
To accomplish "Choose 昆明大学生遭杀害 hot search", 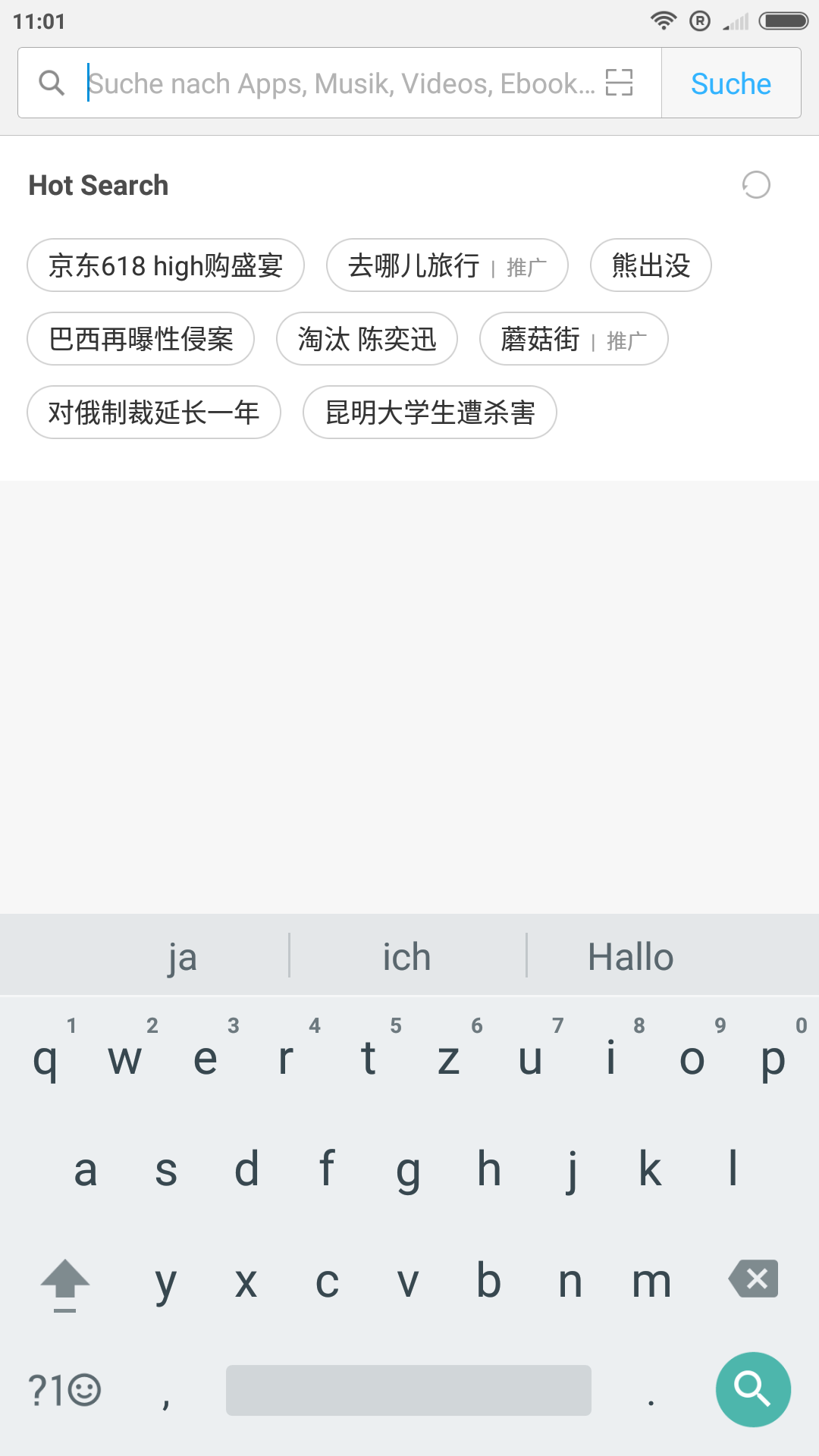I will (430, 413).
